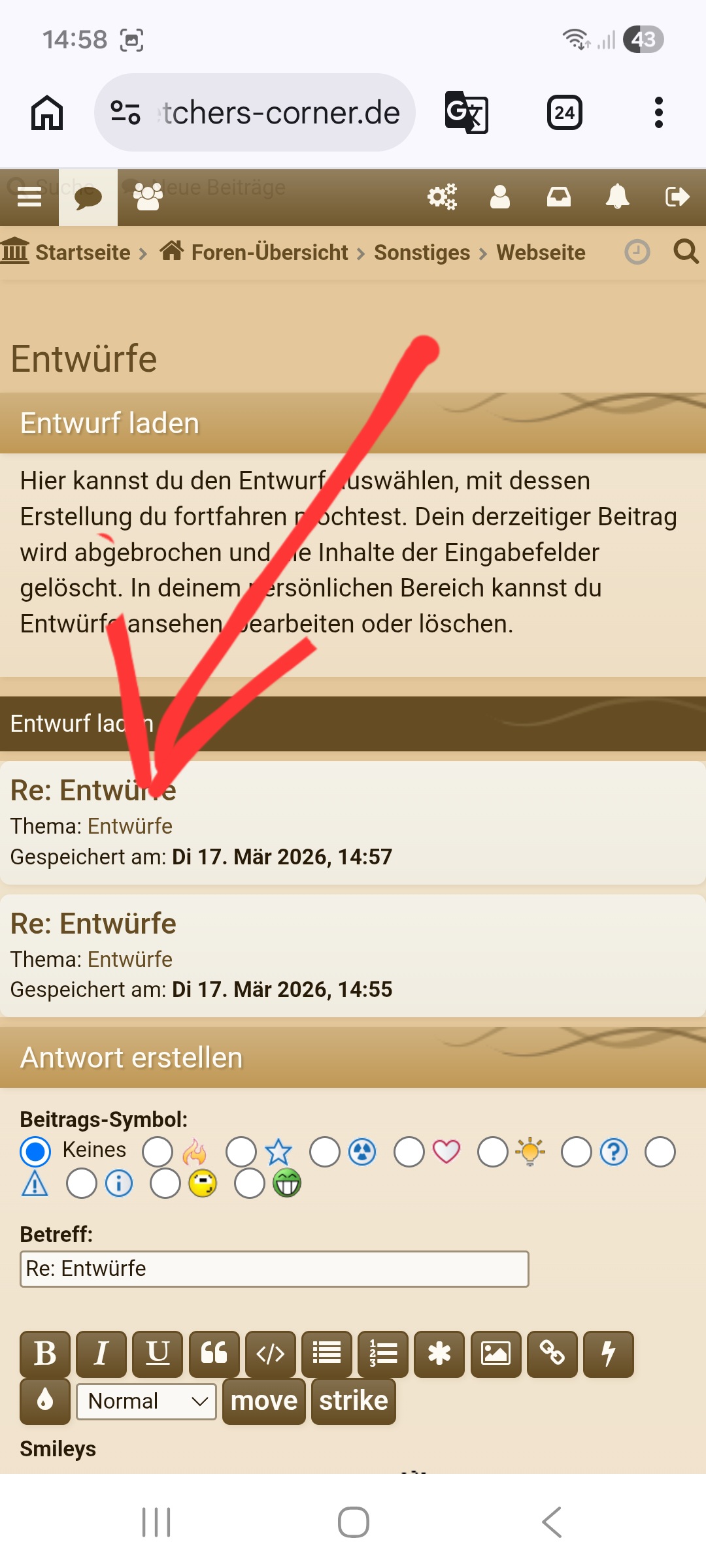The height and width of the screenshot is (1568, 706).
Task: Insert an image tag
Action: [x=496, y=1354]
